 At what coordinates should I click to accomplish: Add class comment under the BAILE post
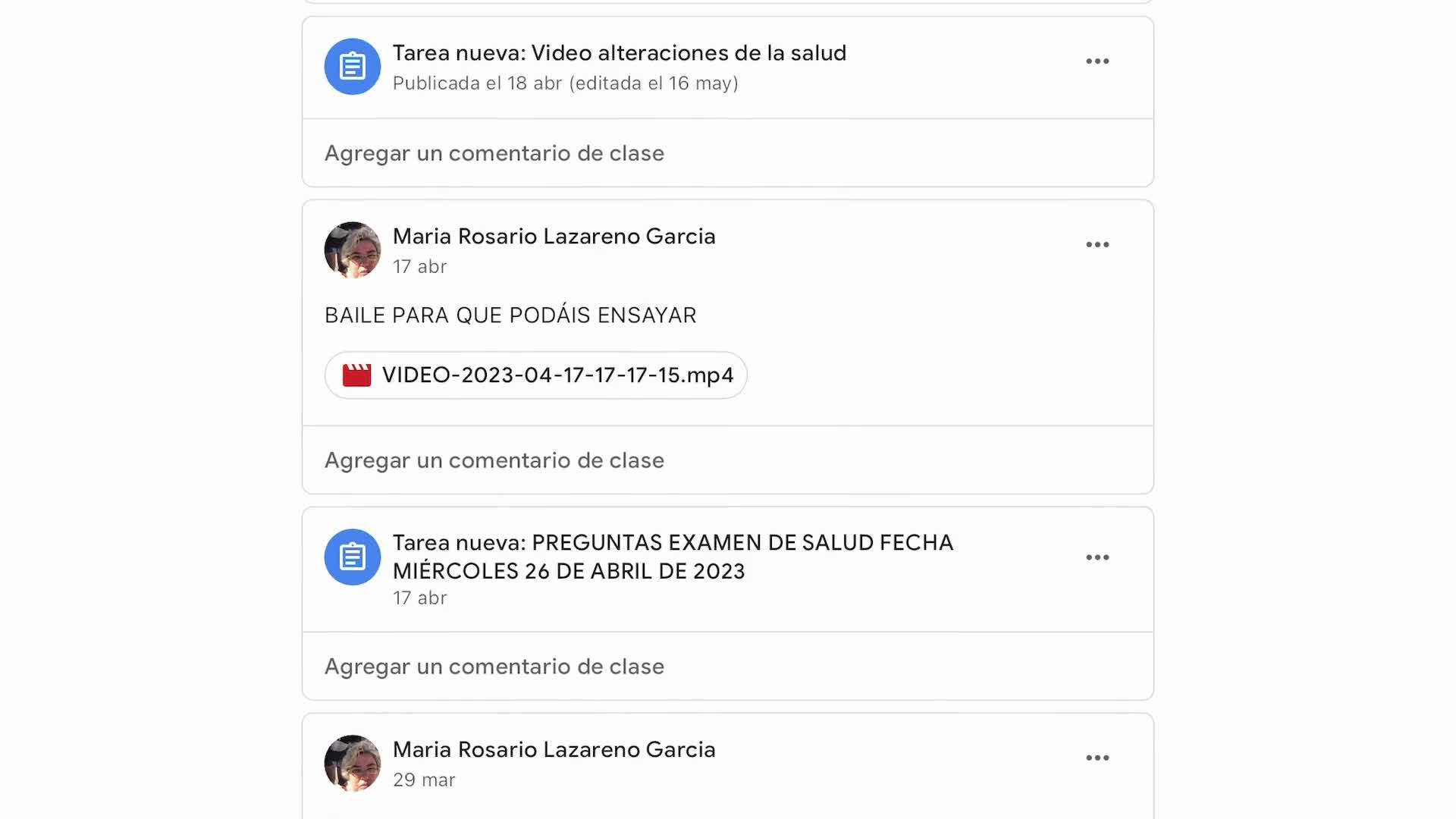pos(494,460)
